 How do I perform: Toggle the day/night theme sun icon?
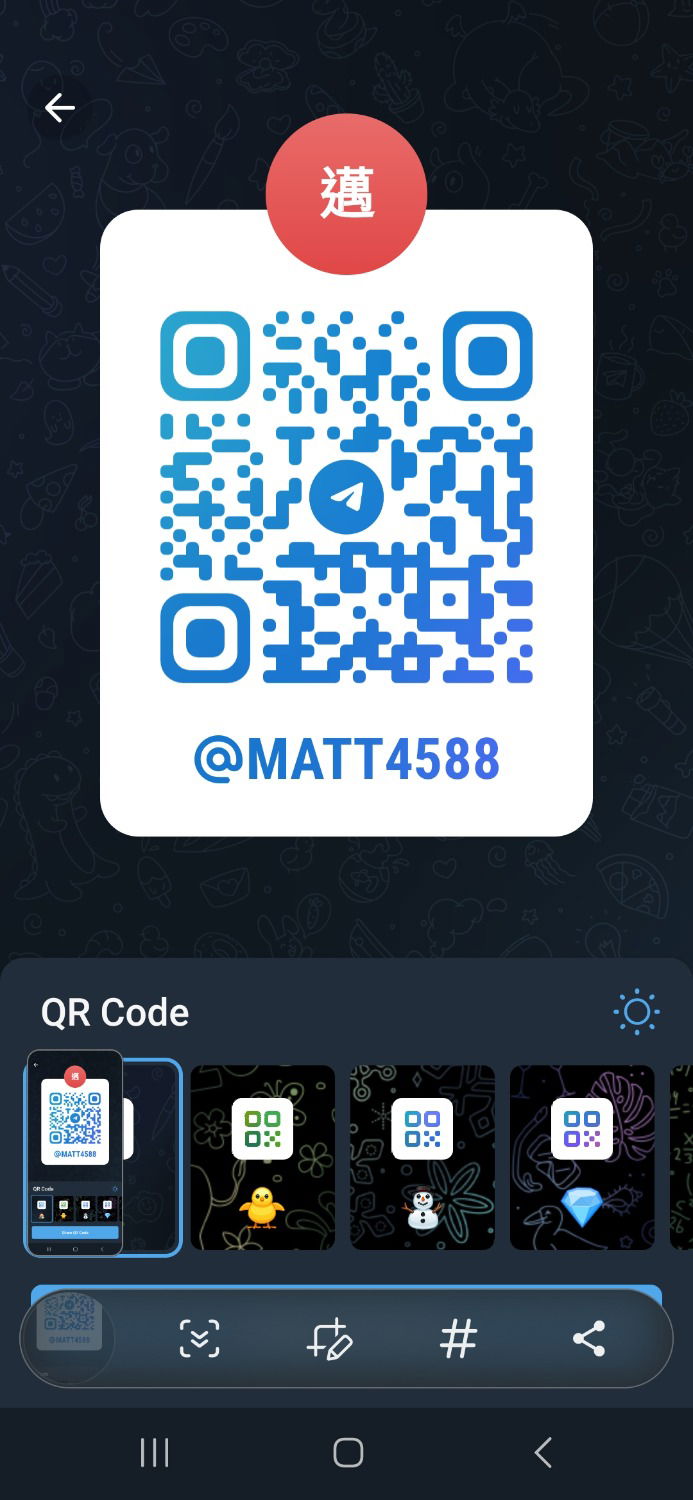[636, 1012]
